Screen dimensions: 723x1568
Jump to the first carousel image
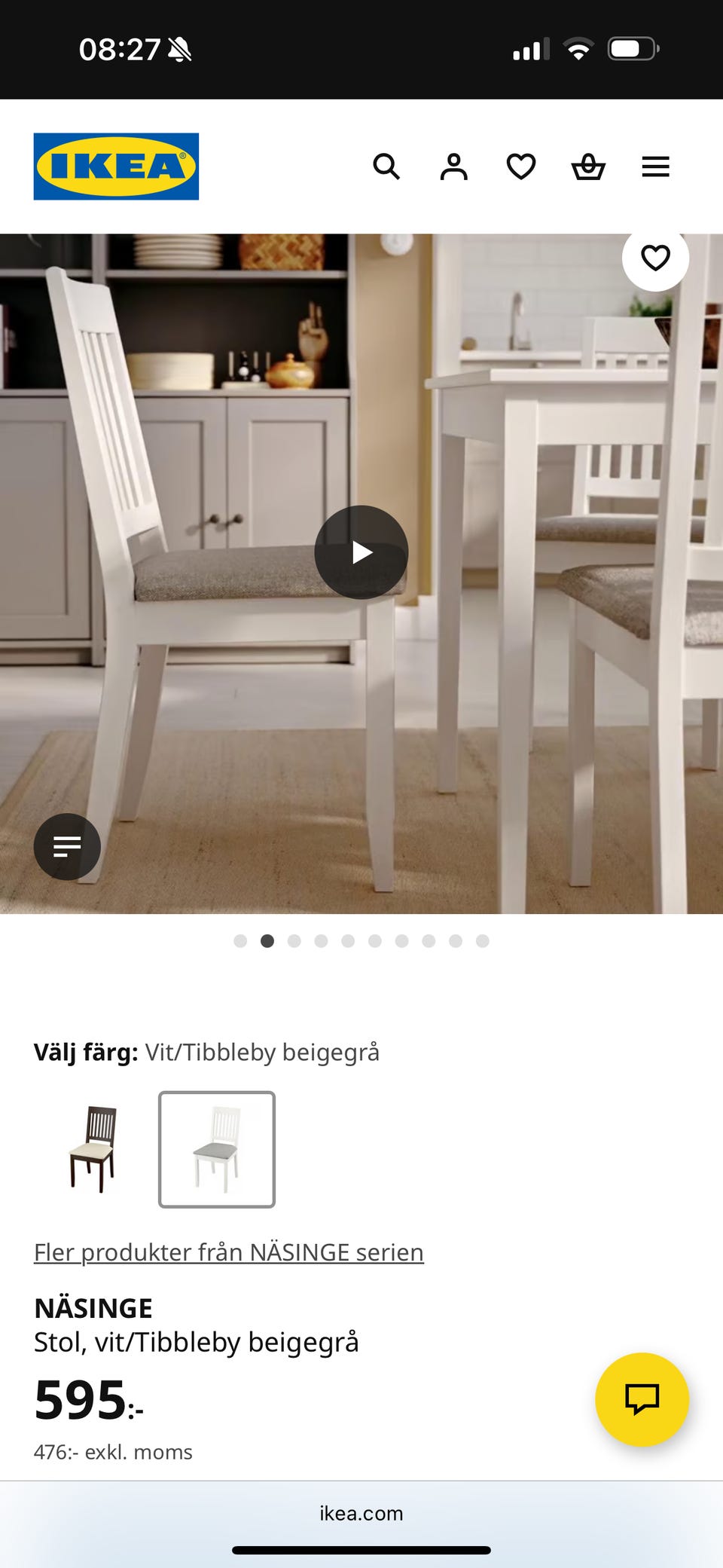point(241,941)
